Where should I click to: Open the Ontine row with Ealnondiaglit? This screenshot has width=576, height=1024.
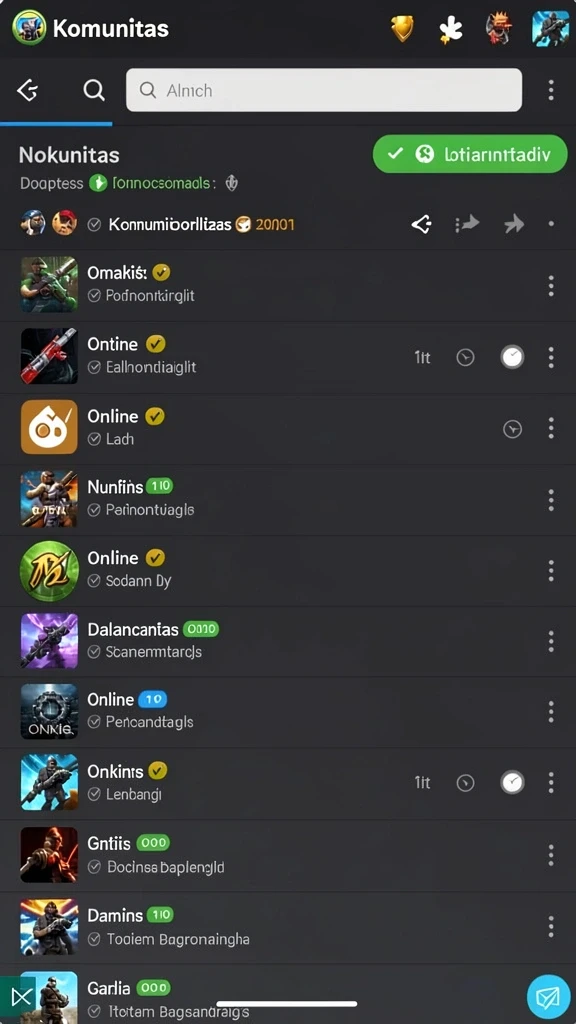pos(288,357)
